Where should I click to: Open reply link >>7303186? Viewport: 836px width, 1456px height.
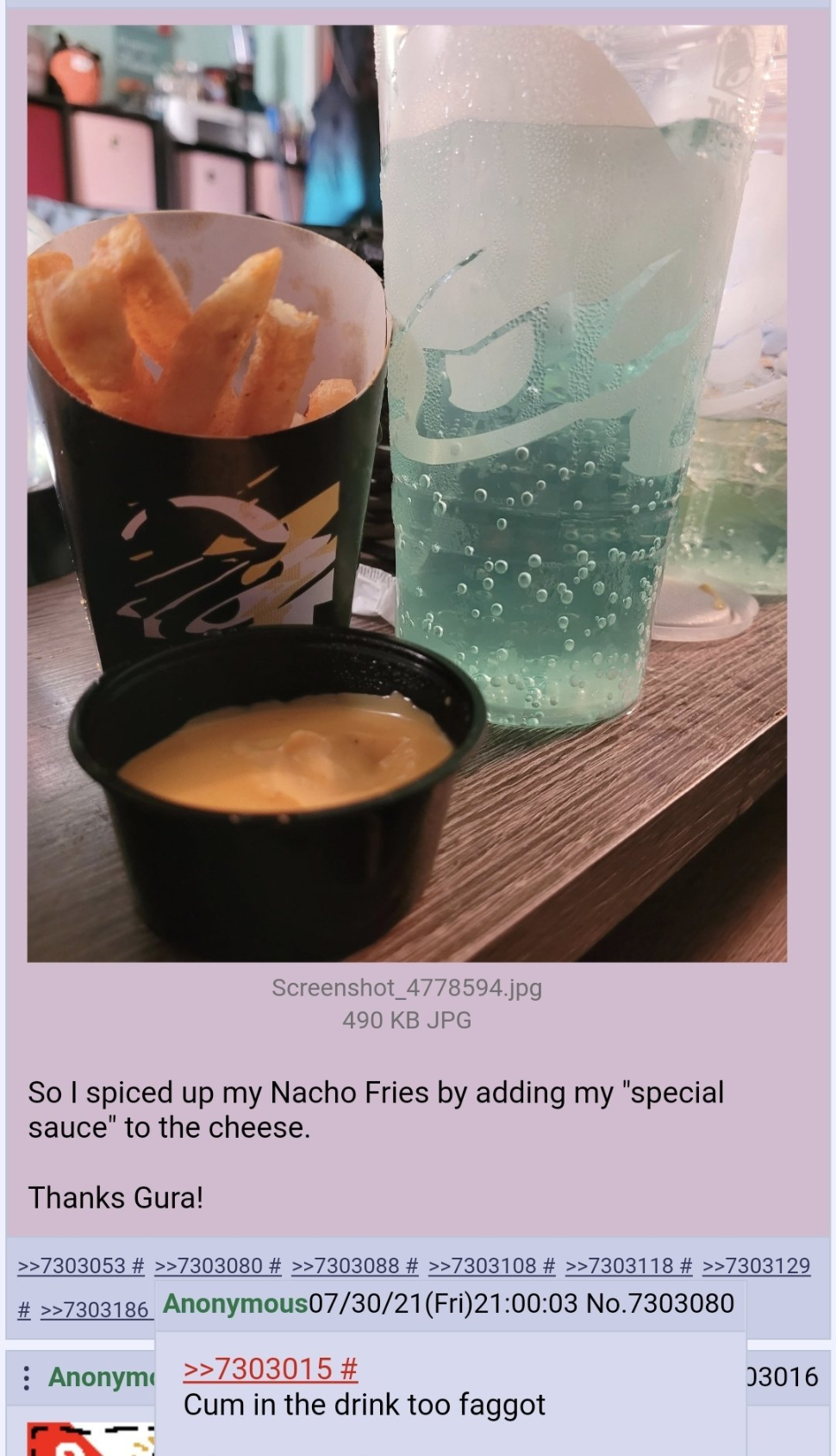pyautogui.click(x=95, y=1309)
